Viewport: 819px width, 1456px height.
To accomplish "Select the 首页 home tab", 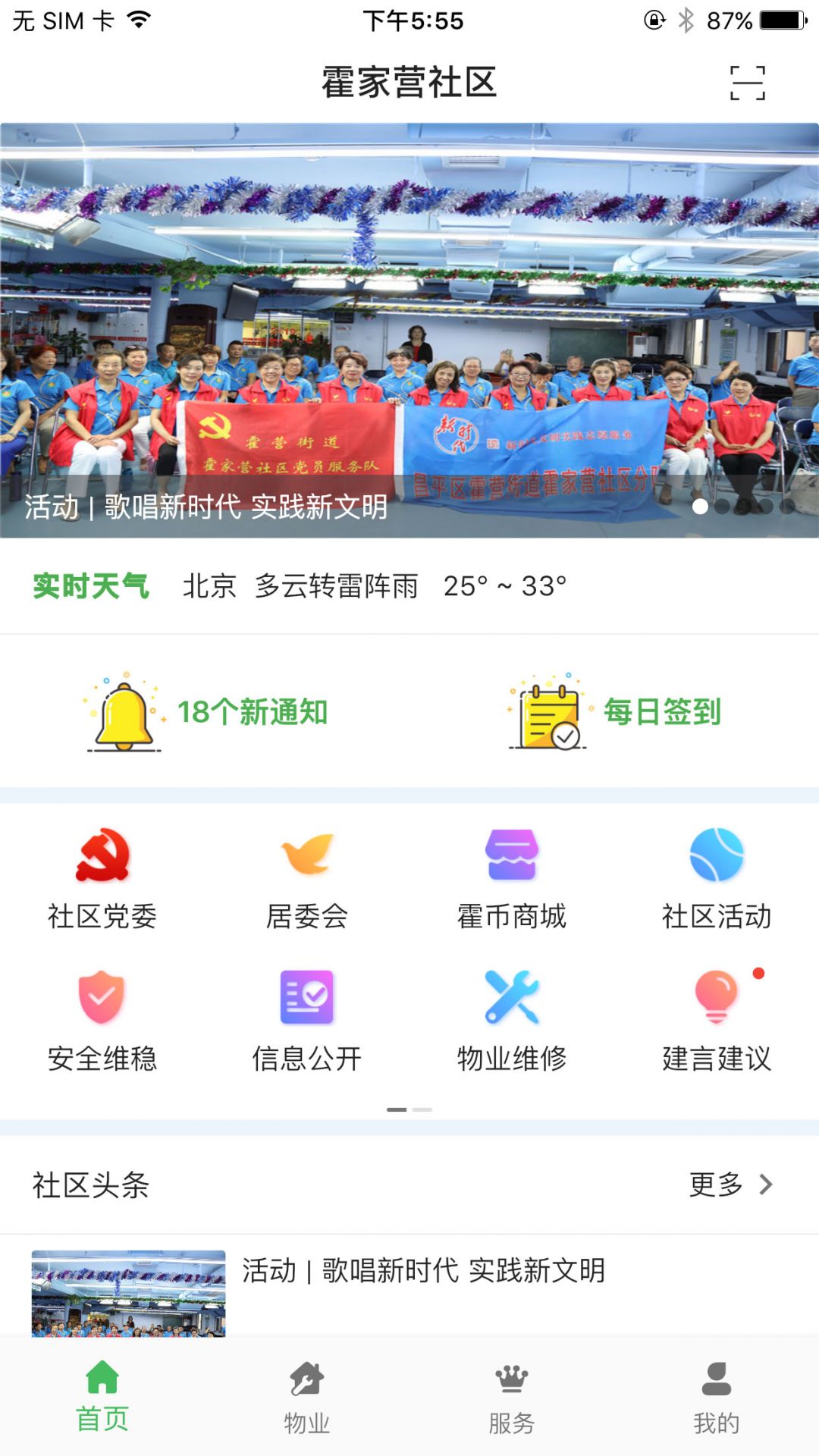I will pyautogui.click(x=102, y=1398).
